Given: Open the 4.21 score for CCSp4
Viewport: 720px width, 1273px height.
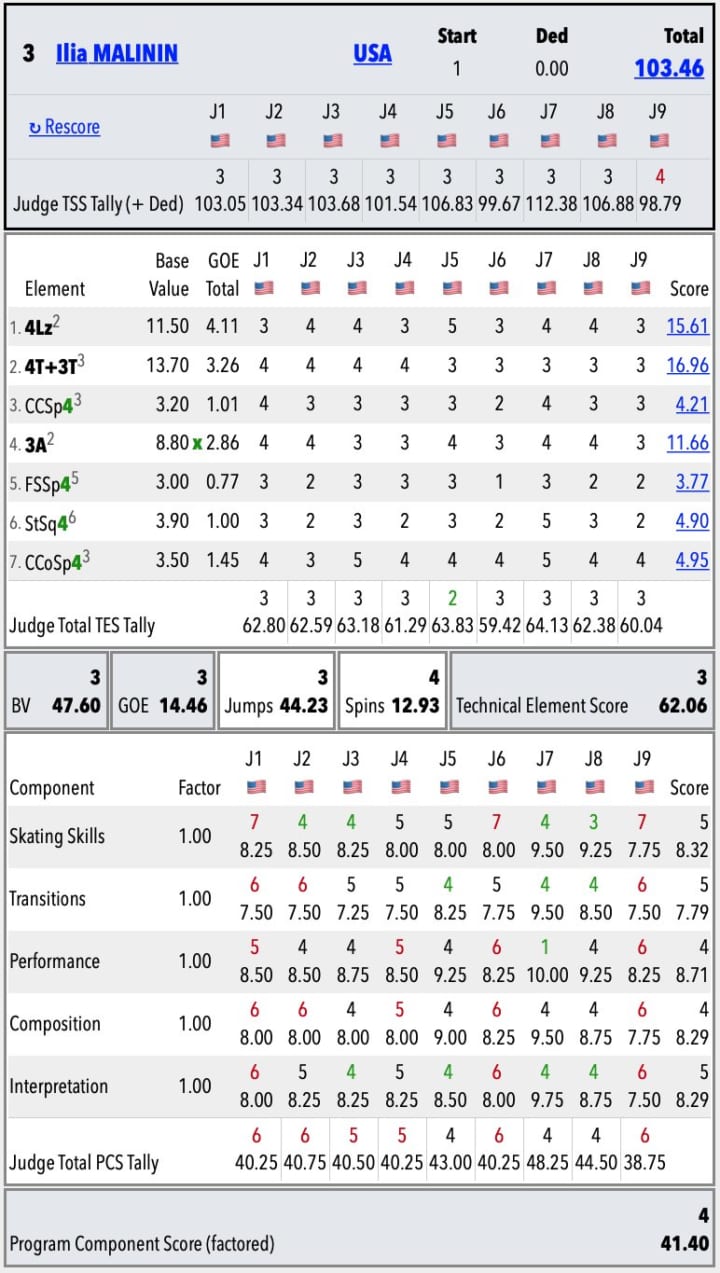Looking at the screenshot, I should coord(691,405).
